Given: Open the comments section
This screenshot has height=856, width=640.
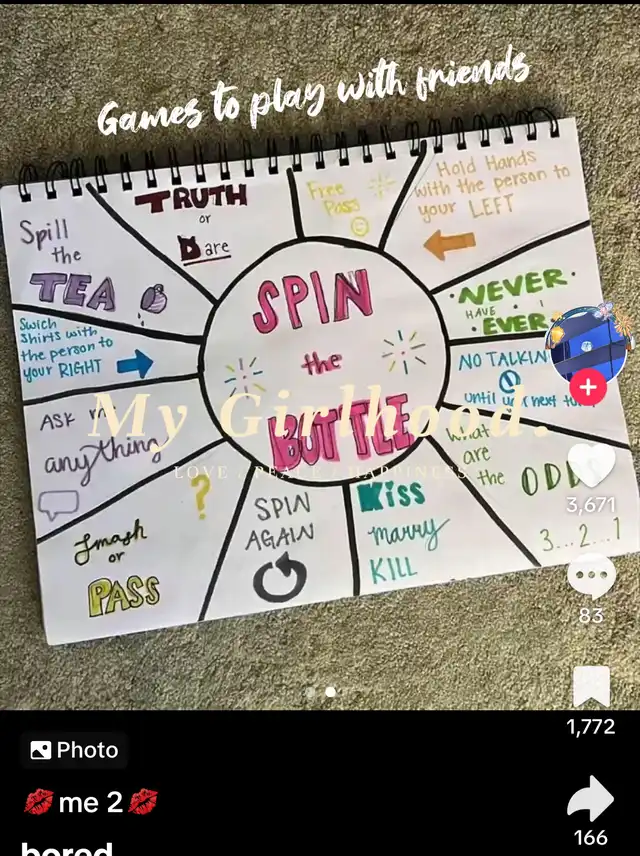Looking at the screenshot, I should click(x=591, y=575).
